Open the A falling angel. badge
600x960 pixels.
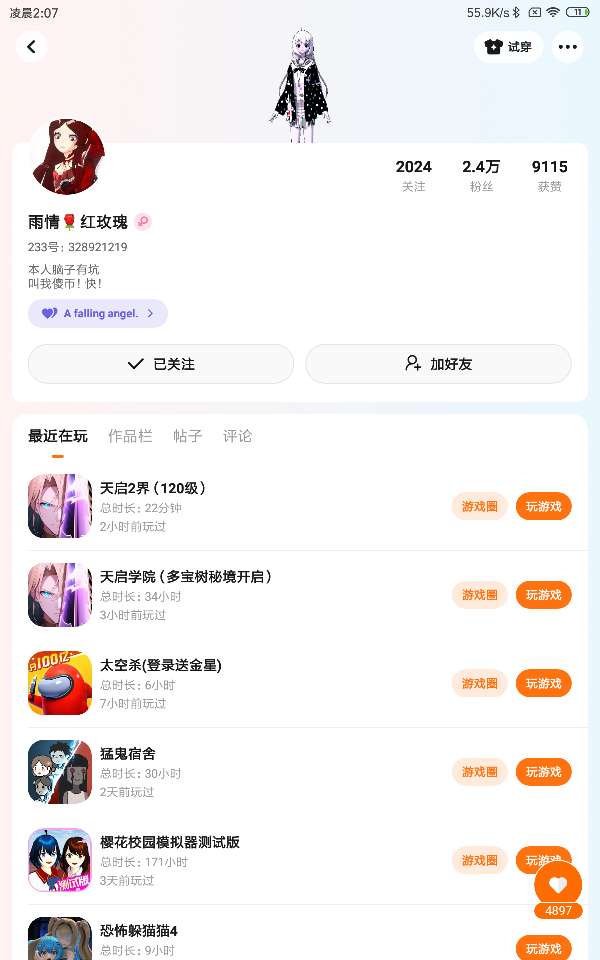click(98, 313)
